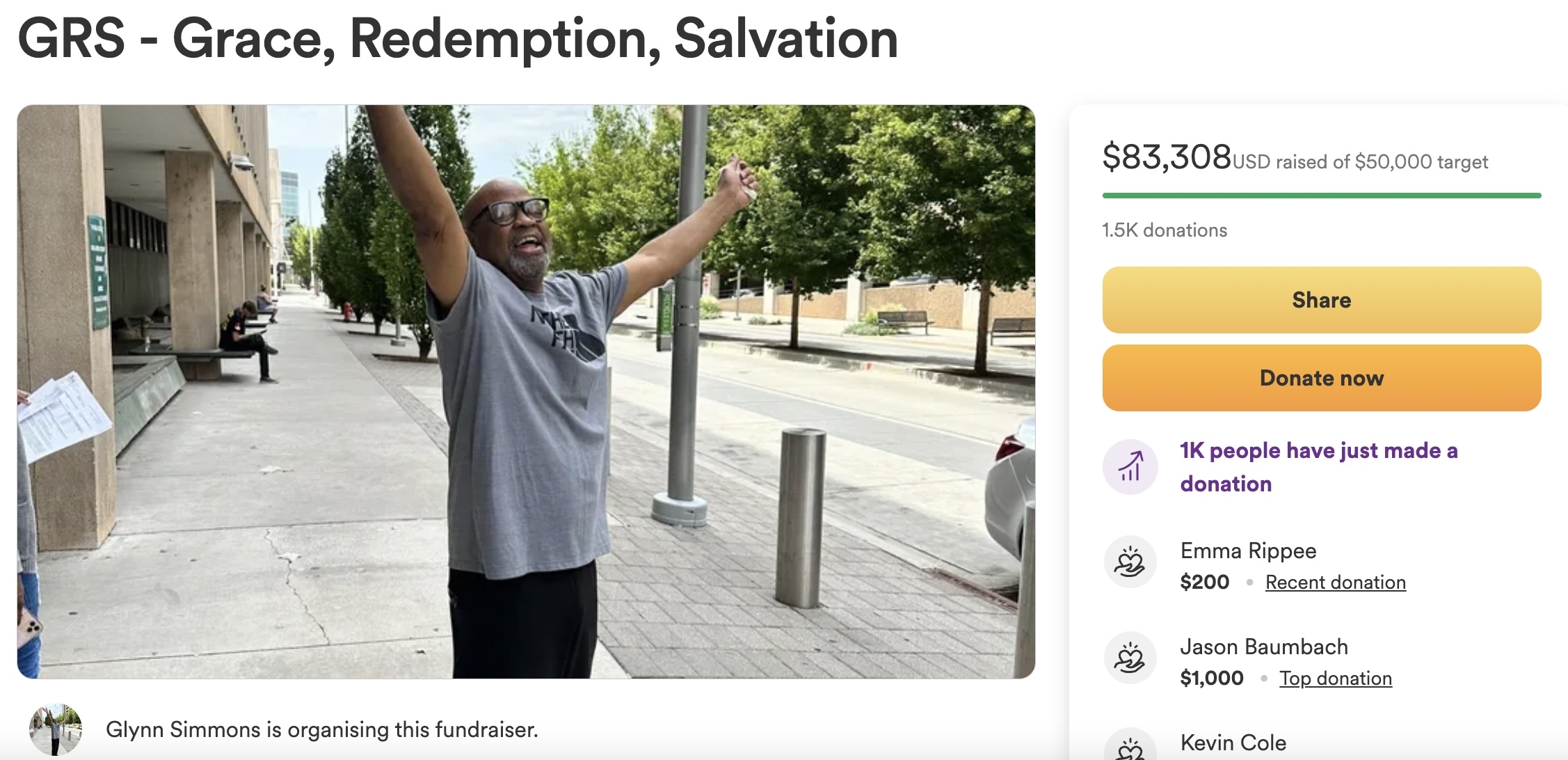Open the Top donation link
Image resolution: width=1568 pixels, height=760 pixels.
tap(1335, 679)
